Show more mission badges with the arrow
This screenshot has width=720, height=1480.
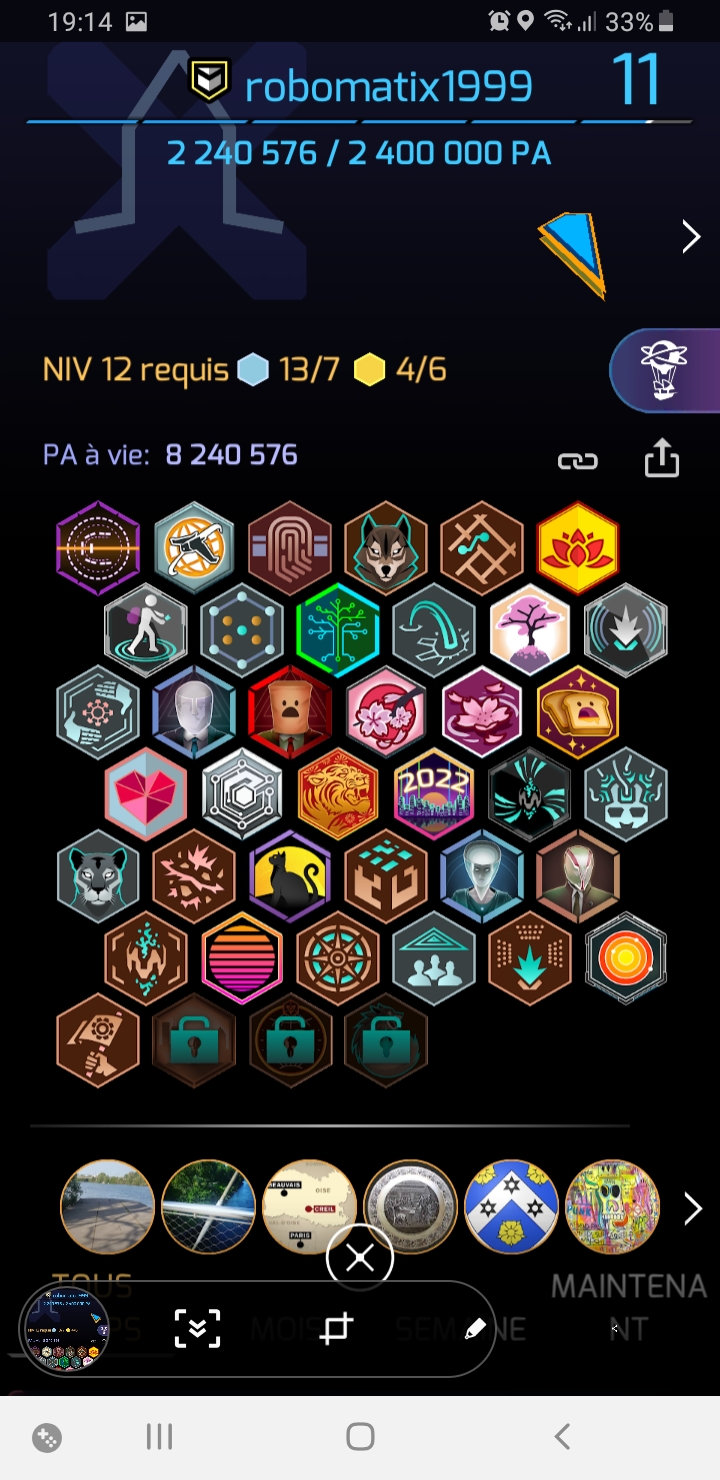692,1209
